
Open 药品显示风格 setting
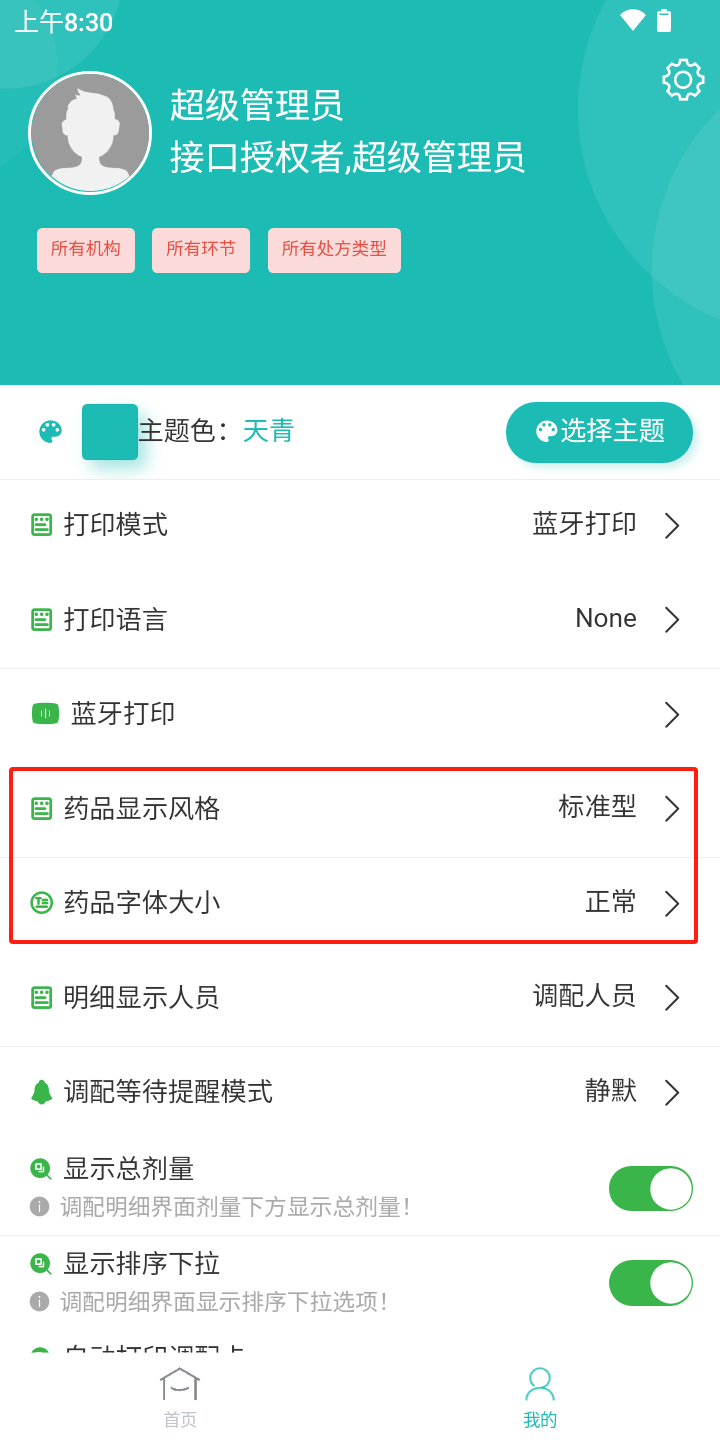(360, 808)
